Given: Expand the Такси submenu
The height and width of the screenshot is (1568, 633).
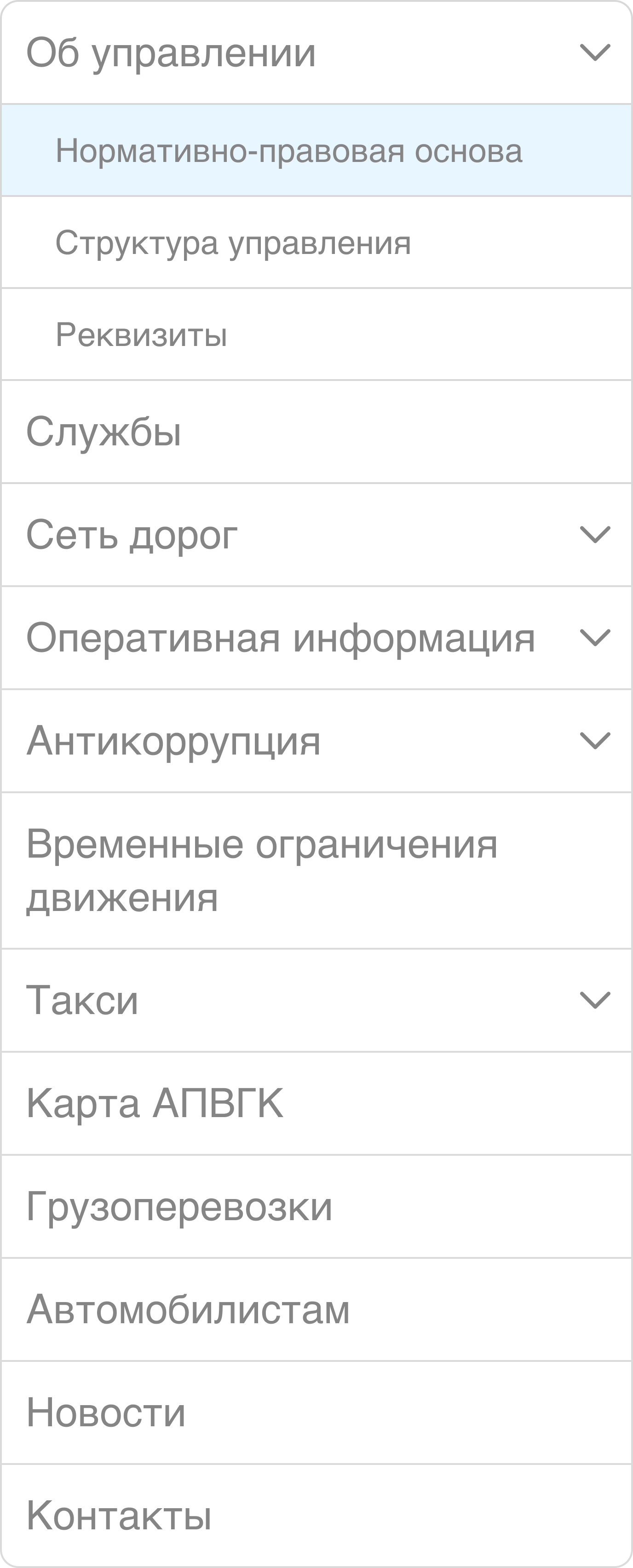Looking at the screenshot, I should point(595,999).
